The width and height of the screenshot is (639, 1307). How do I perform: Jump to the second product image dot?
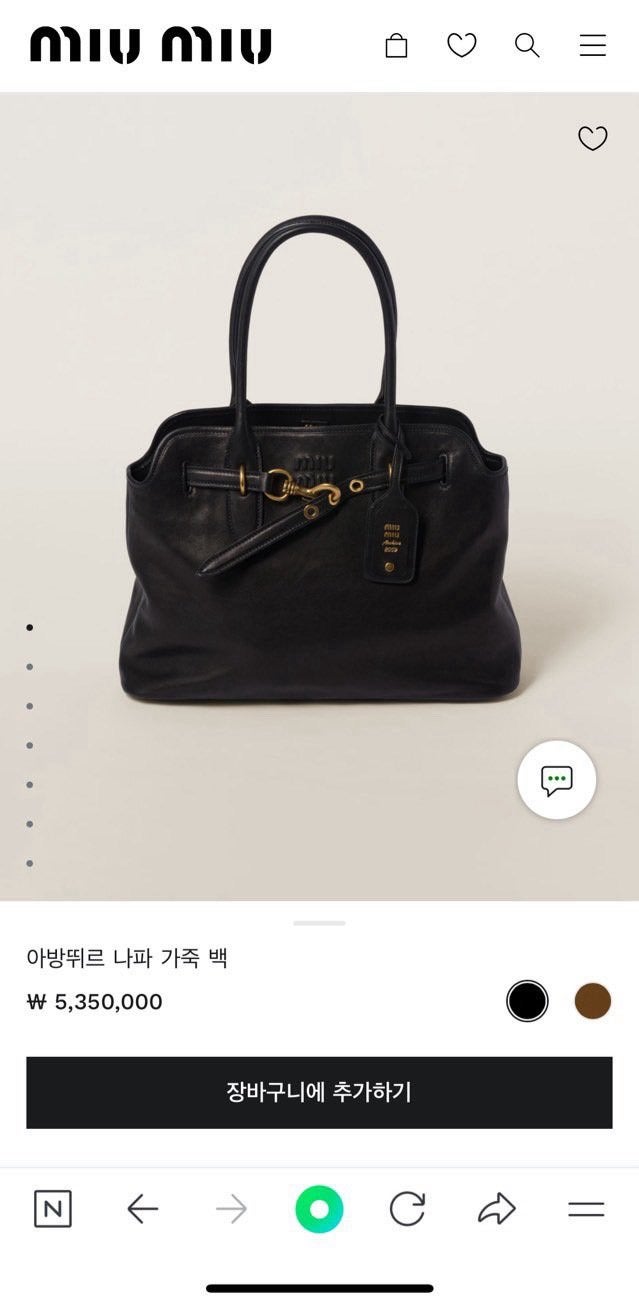[x=30, y=667]
